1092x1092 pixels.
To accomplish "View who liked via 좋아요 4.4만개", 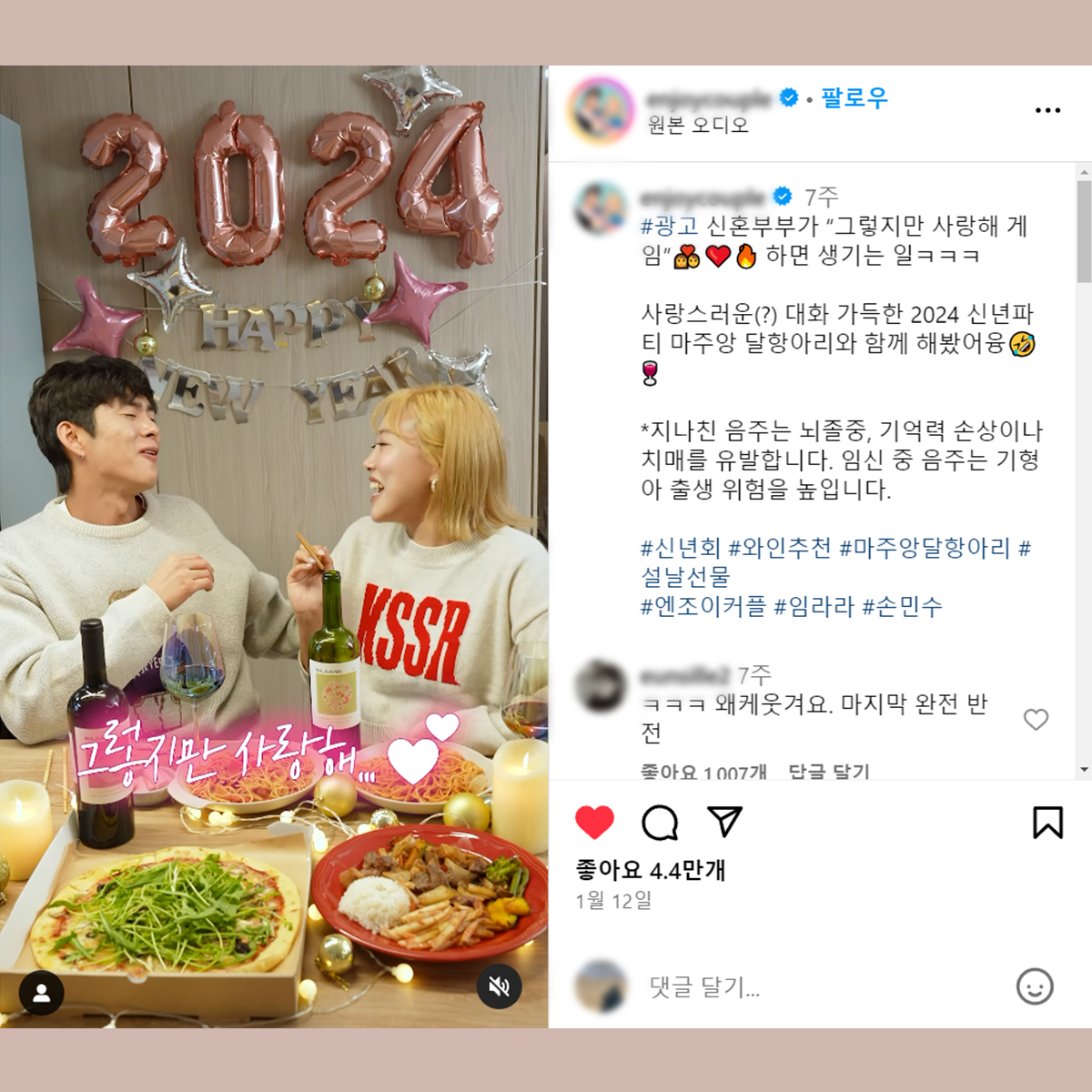I will (651, 870).
